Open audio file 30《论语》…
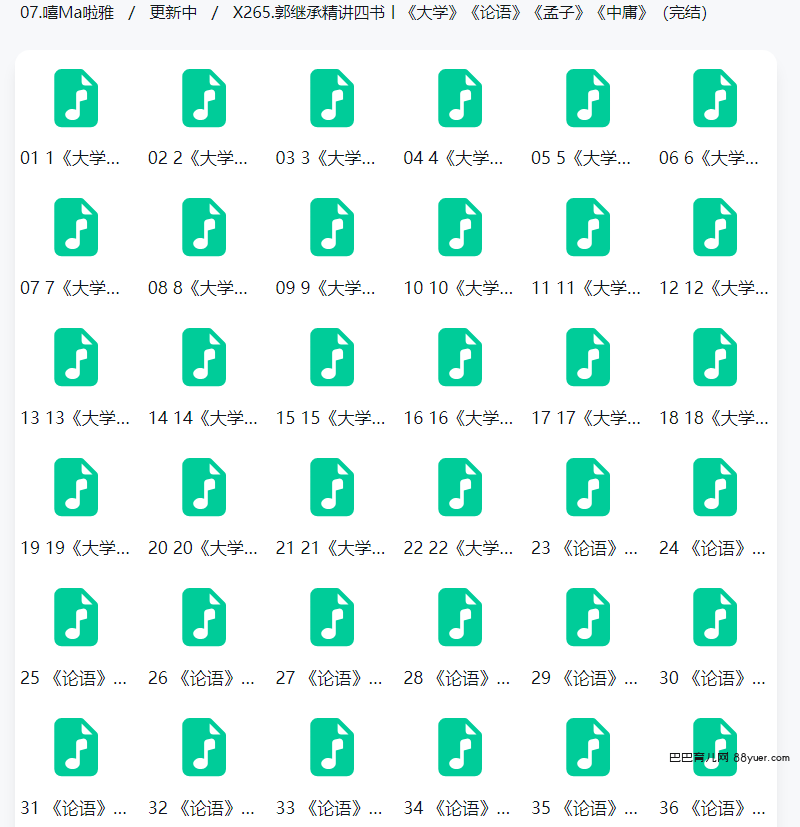This screenshot has height=827, width=800. click(x=715, y=617)
